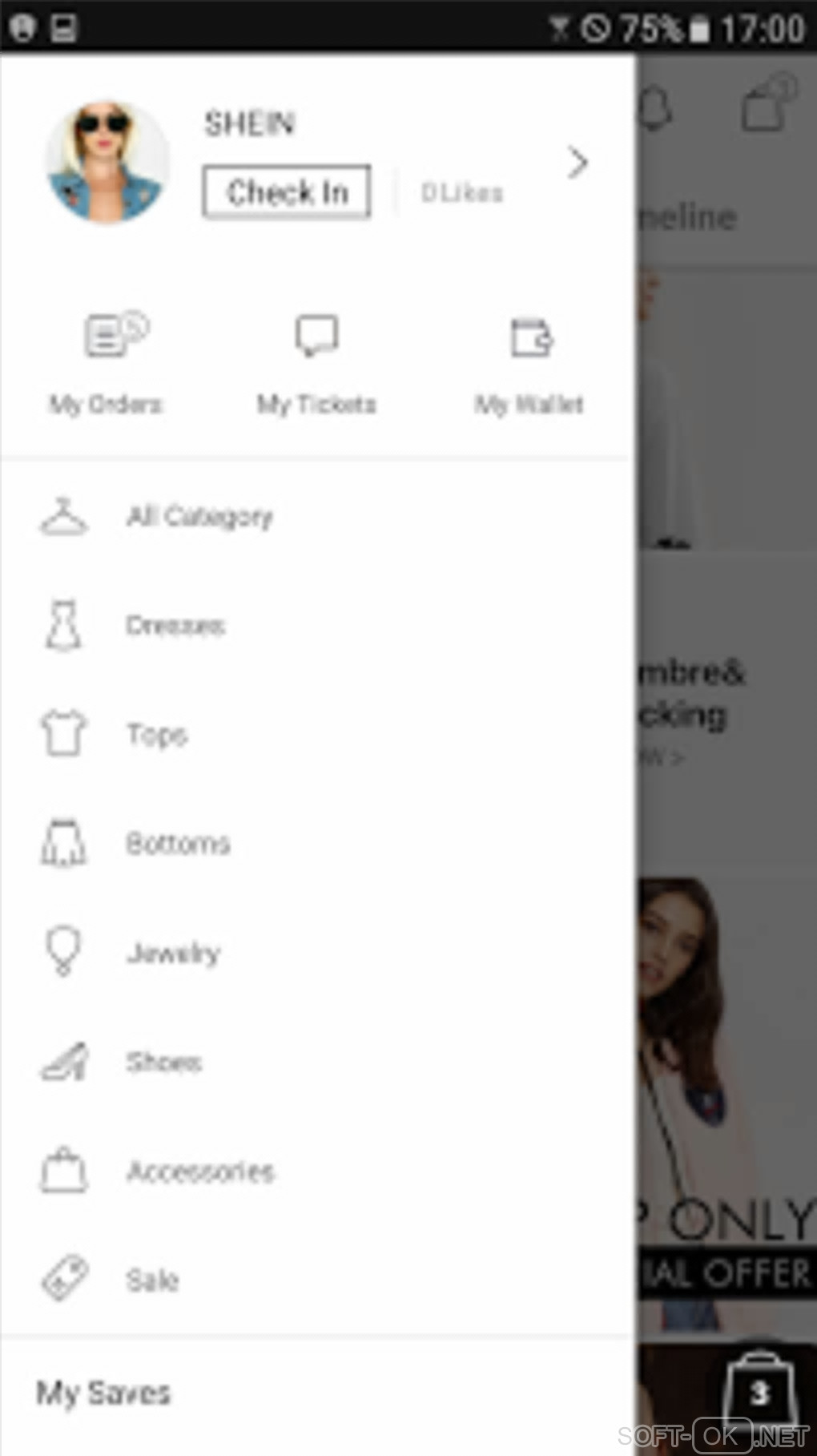
Task: Tap the Check In button
Action: 286,192
